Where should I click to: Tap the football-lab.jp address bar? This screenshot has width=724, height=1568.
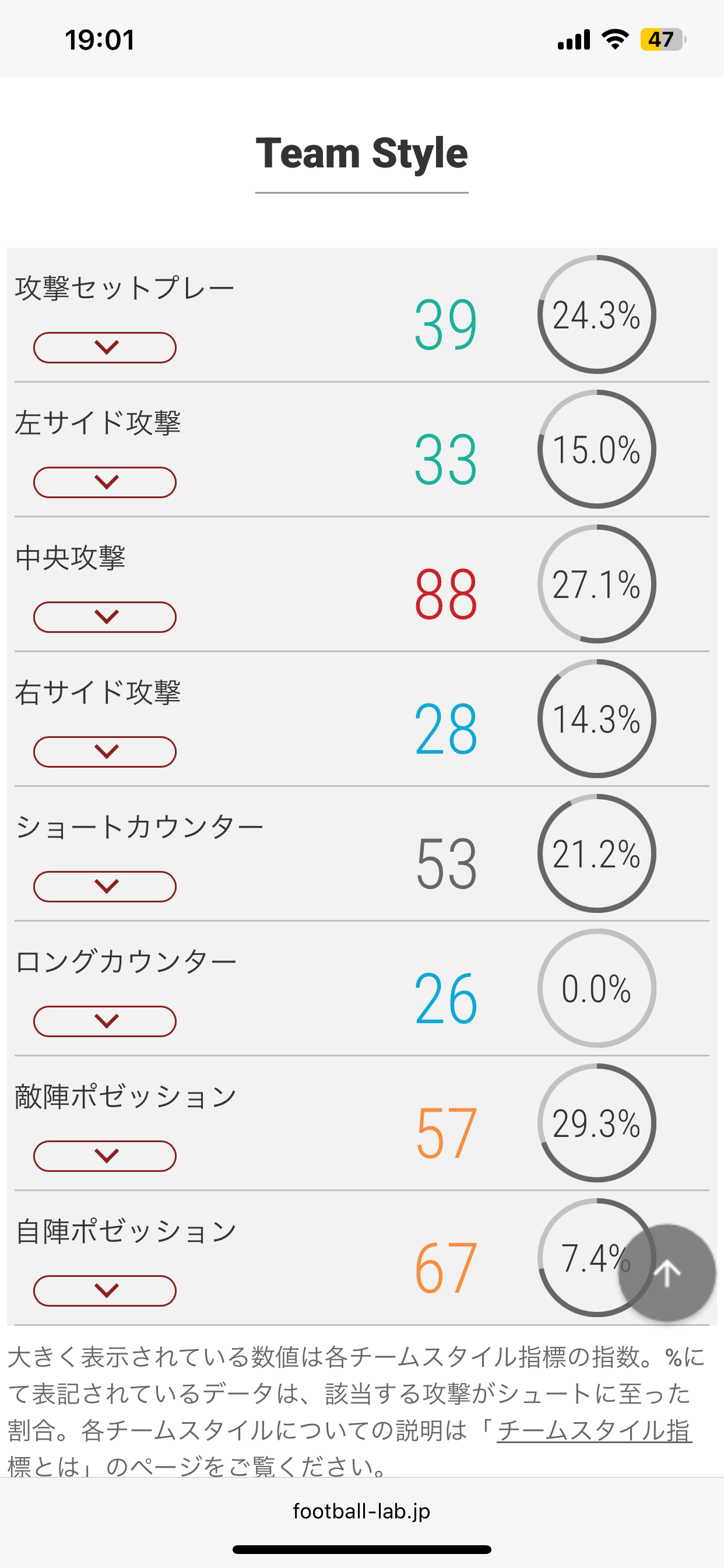click(362, 1511)
